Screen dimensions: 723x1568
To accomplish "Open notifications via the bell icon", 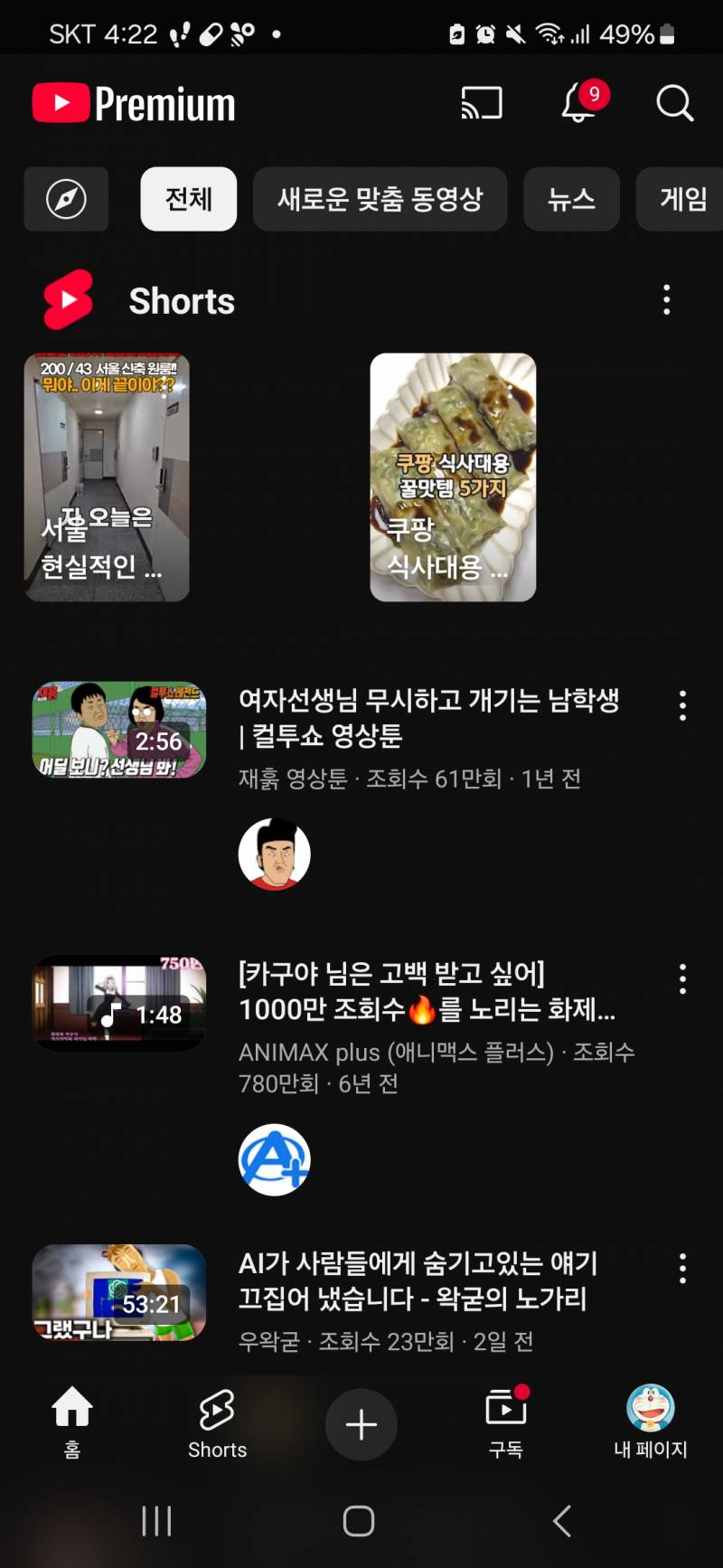I will pos(578,102).
